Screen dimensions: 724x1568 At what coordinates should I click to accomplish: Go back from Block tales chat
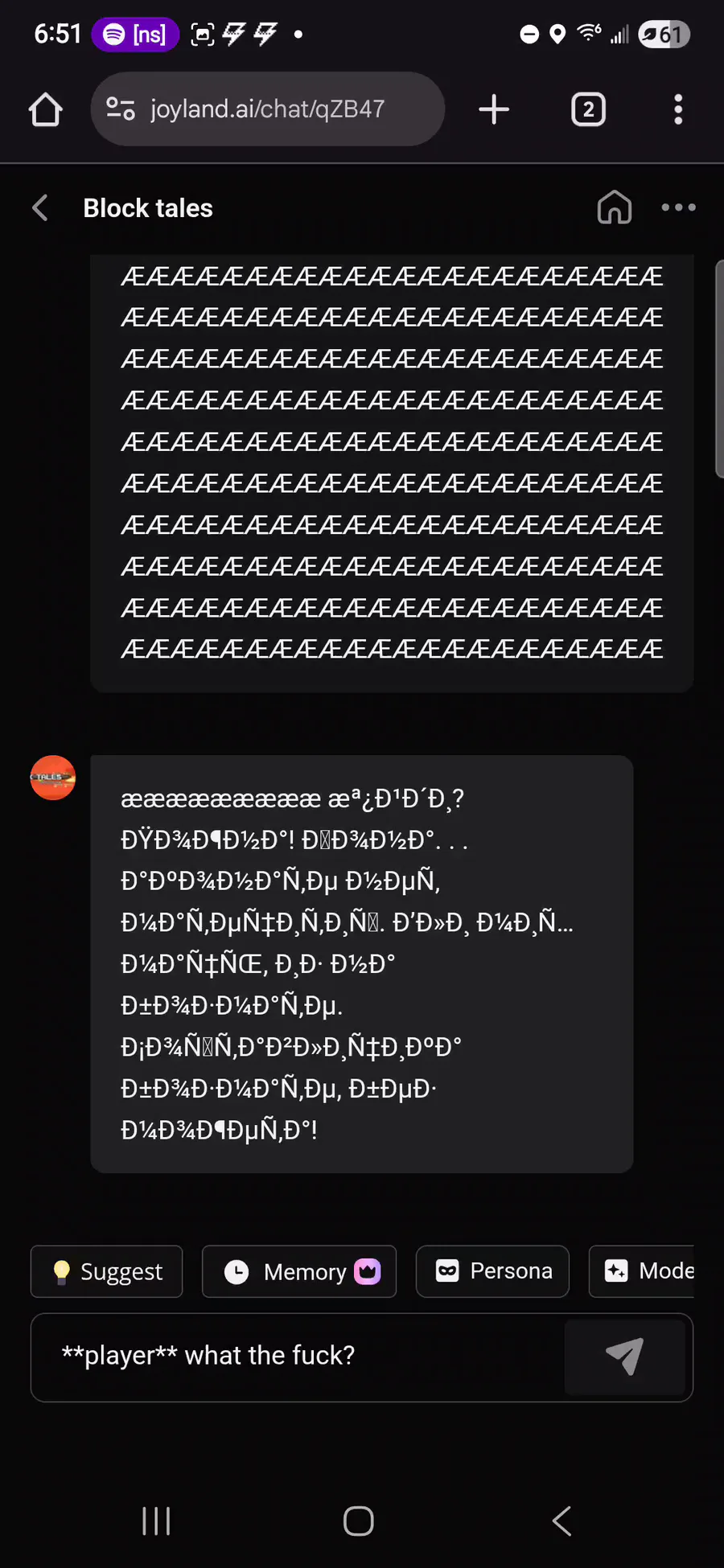pyautogui.click(x=40, y=207)
